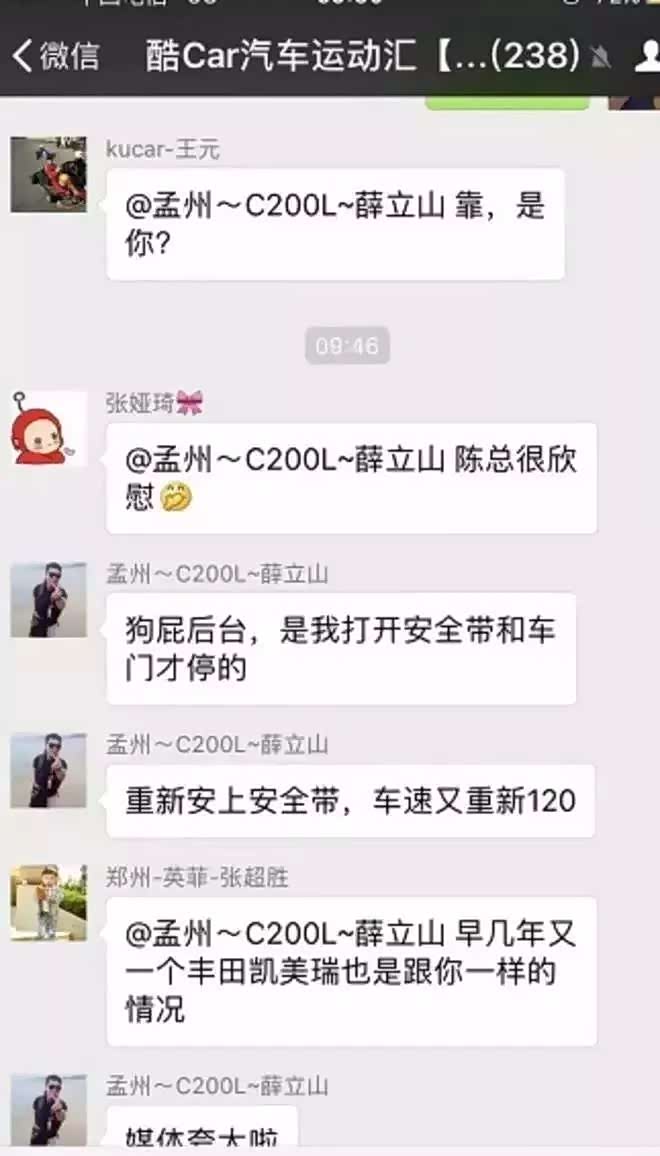This screenshot has height=1156, width=660.
Task: Open kucar-王元's profile avatar
Action: (48, 175)
